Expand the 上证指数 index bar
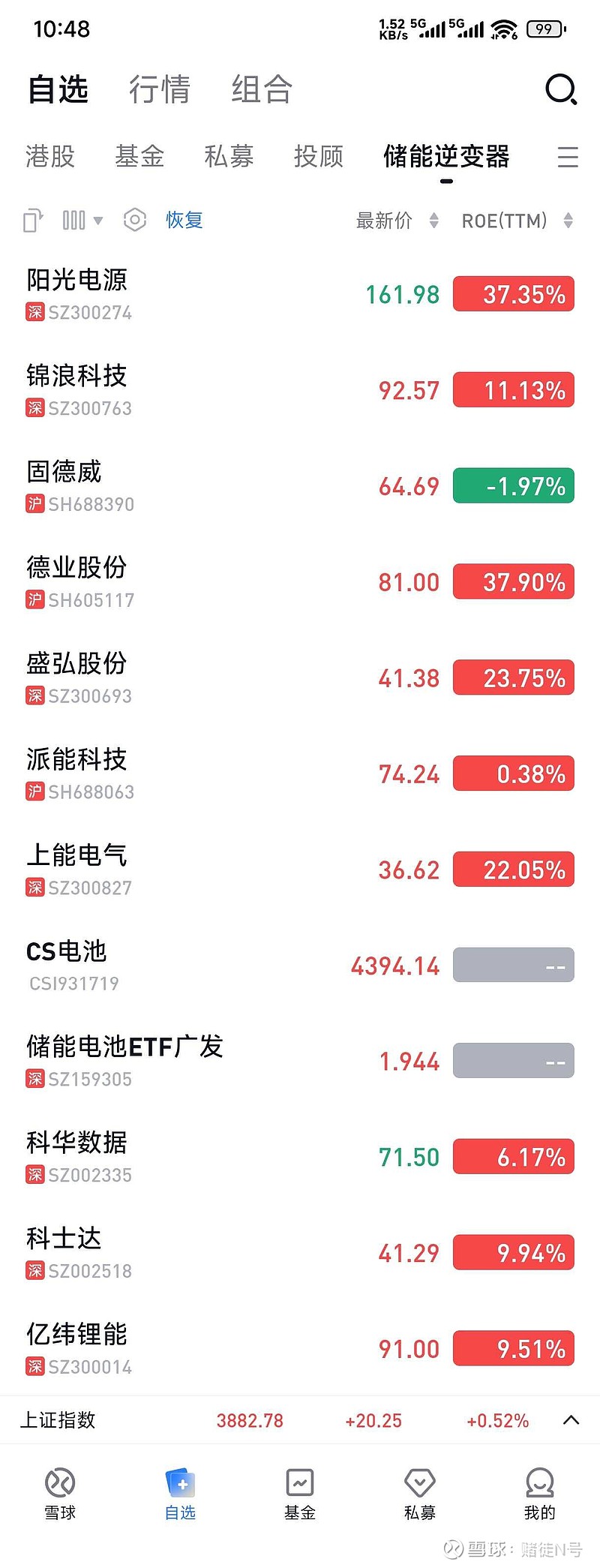This screenshot has height=1568, width=600. point(571,1419)
